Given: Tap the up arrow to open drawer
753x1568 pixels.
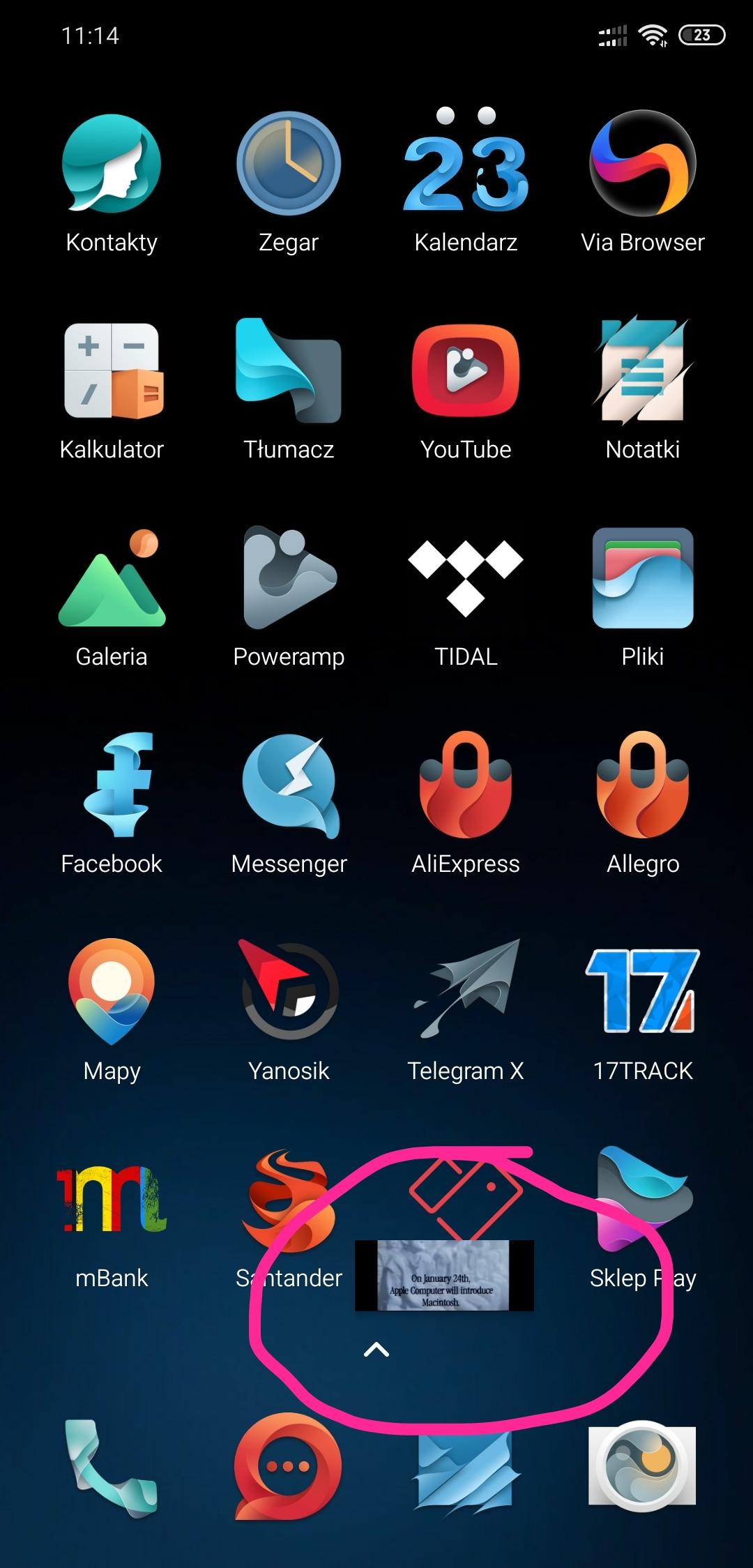Looking at the screenshot, I should [x=376, y=1350].
